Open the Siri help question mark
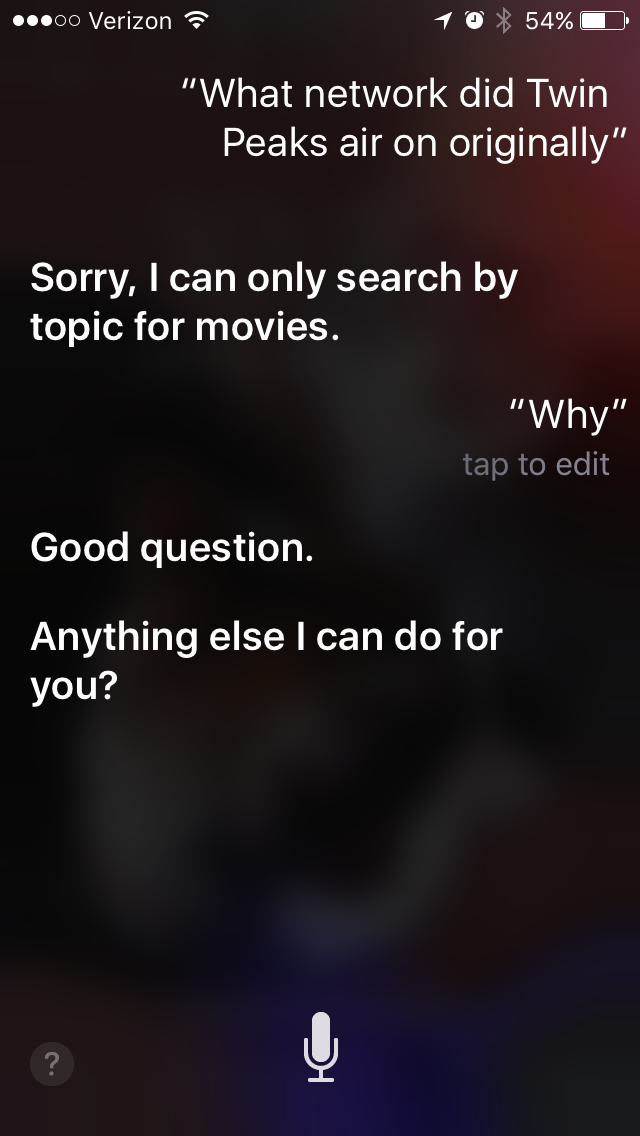 click(51, 1064)
